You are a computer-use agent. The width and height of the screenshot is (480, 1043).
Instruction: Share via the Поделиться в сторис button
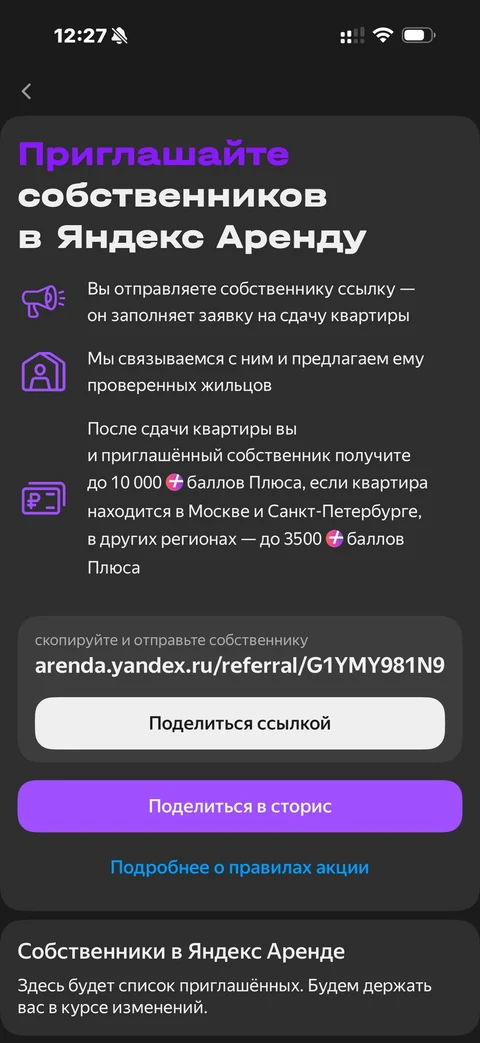[239, 806]
